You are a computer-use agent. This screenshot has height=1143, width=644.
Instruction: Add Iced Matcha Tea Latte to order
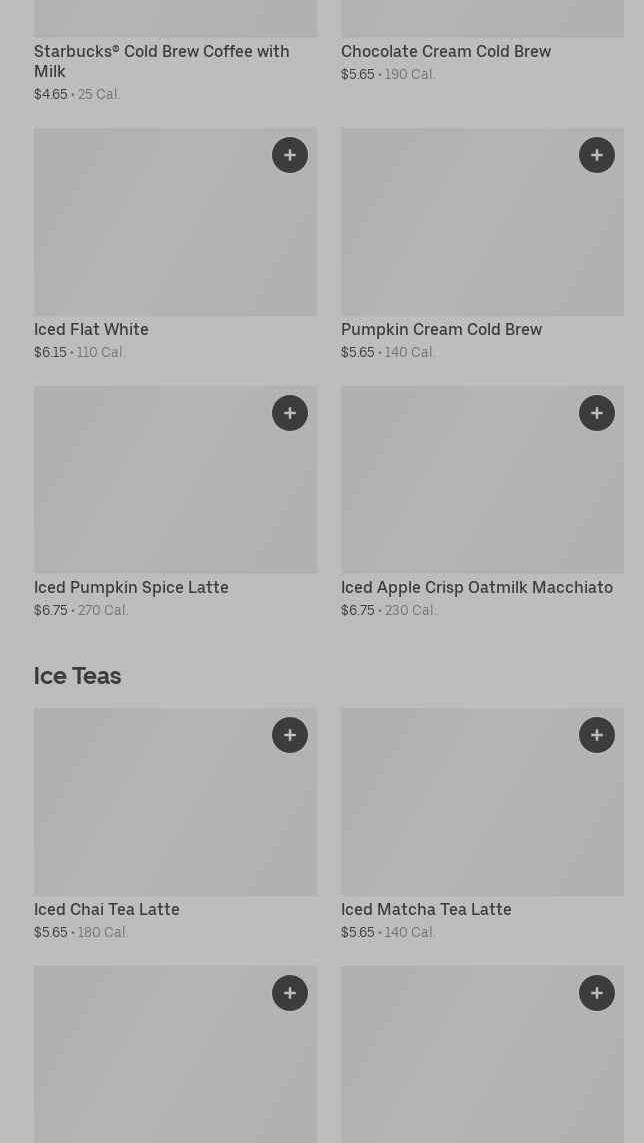(597, 735)
